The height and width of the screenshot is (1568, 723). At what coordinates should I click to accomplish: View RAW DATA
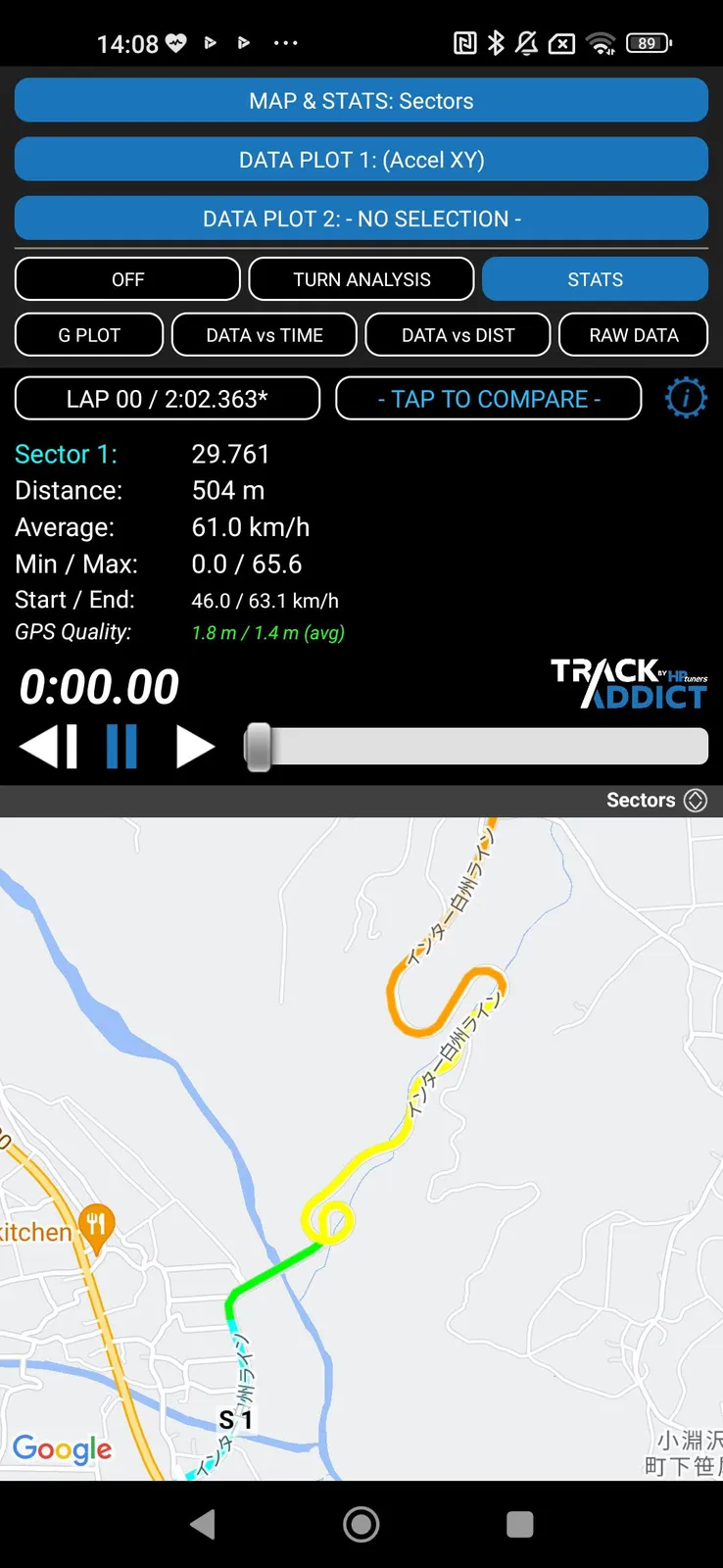pos(633,335)
